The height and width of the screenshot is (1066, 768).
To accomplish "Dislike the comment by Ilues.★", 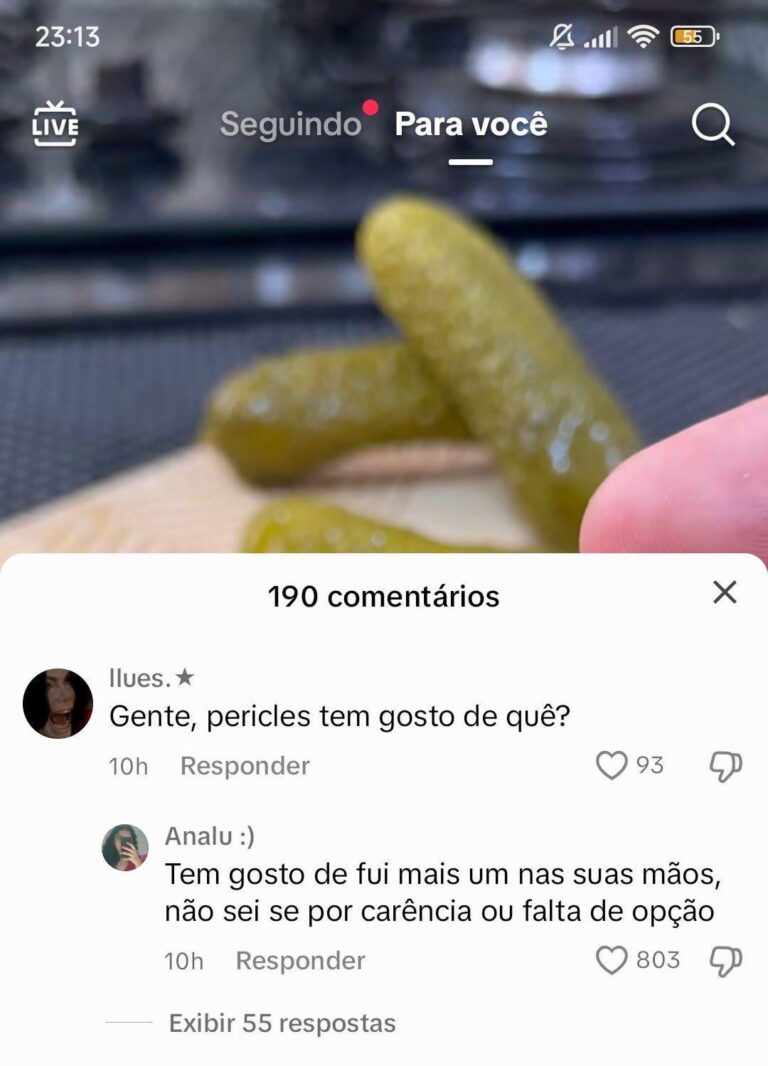I will [725, 767].
